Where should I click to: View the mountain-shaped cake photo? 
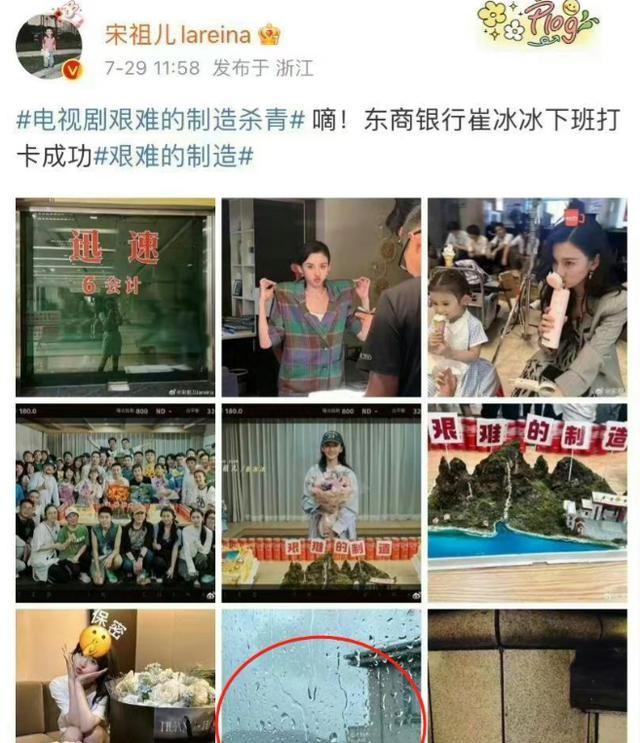(527, 503)
